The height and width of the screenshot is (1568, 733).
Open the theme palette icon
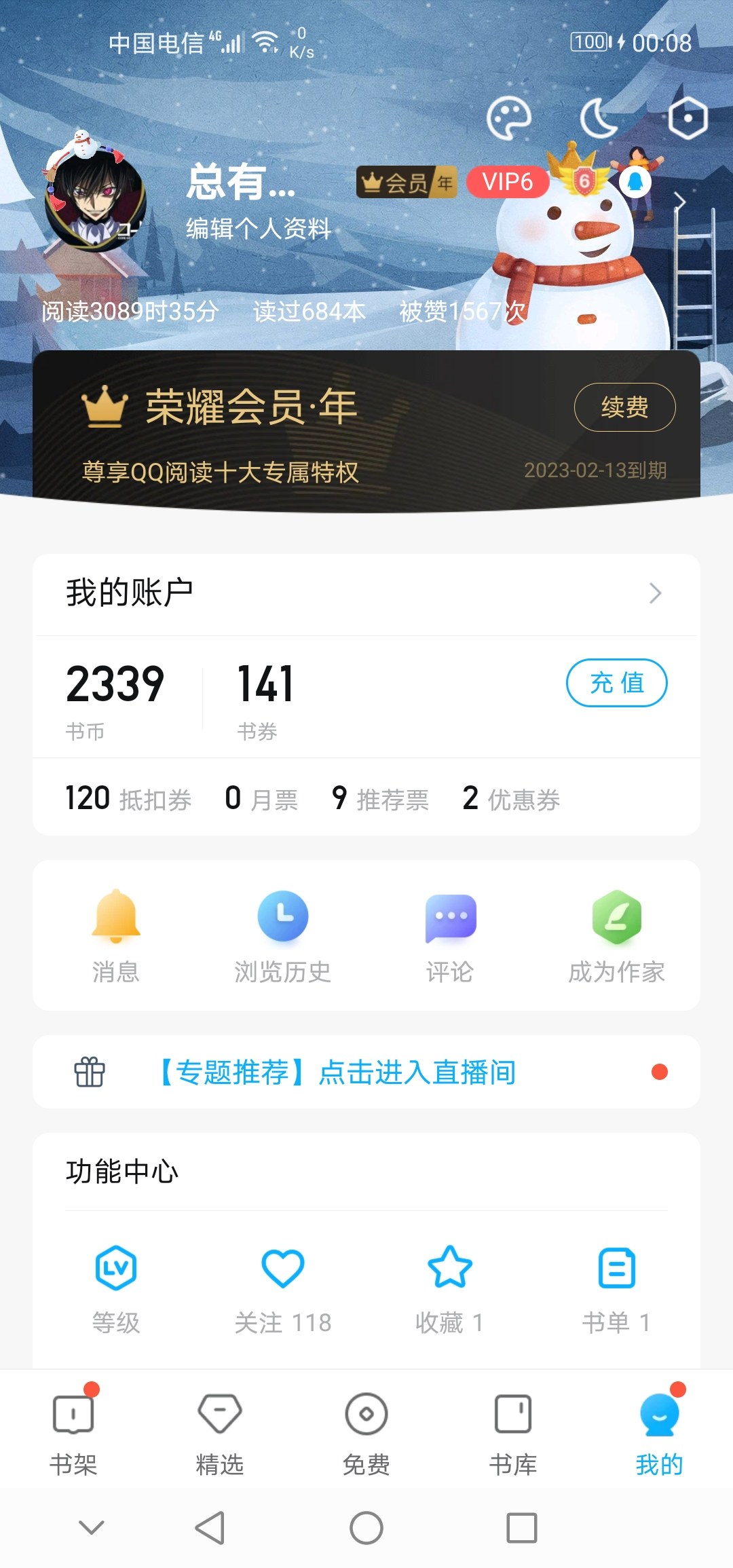(508, 118)
